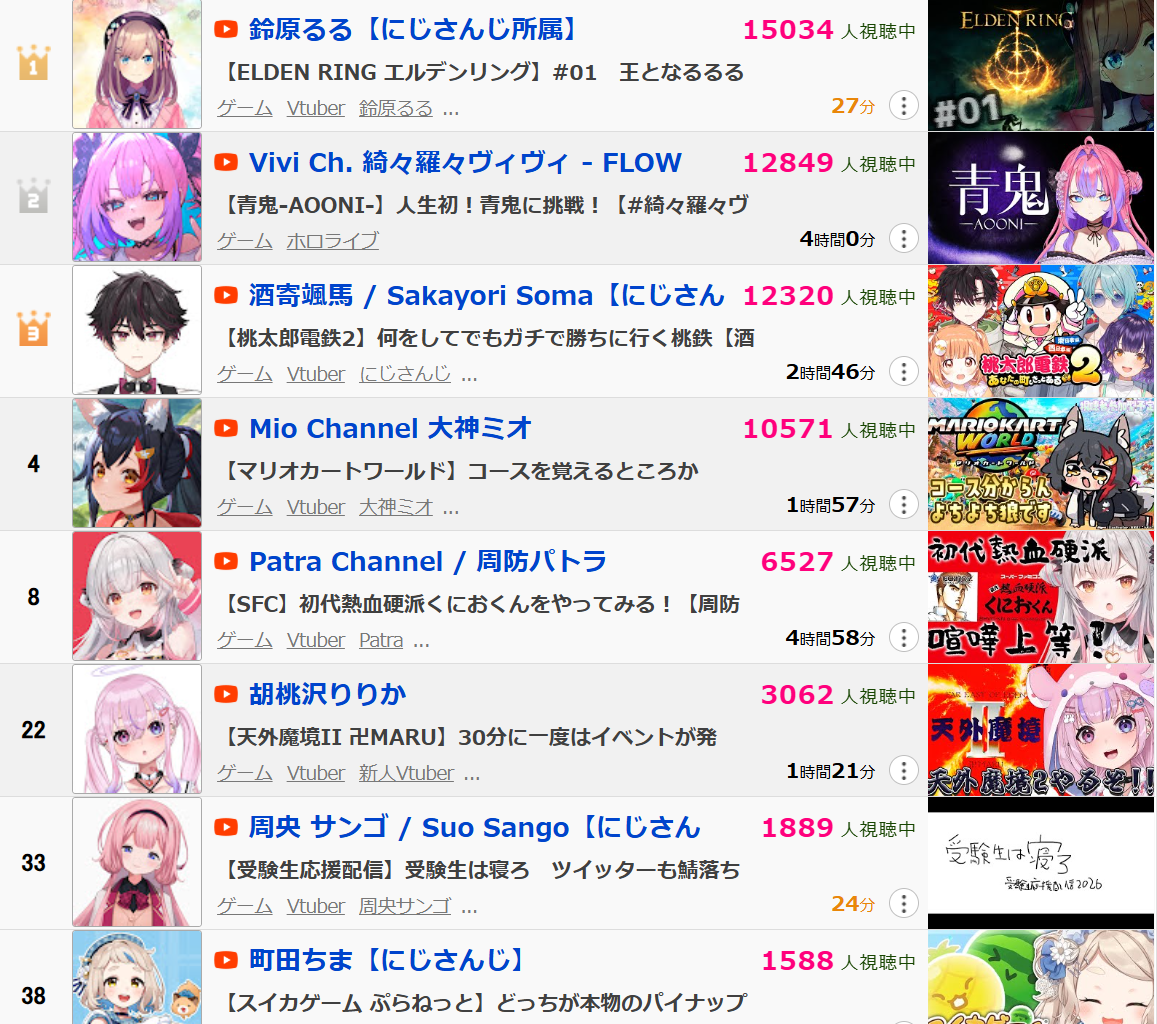The height and width of the screenshot is (1024, 1157).
Task: Tap the Patra tag
Action: 381,640
